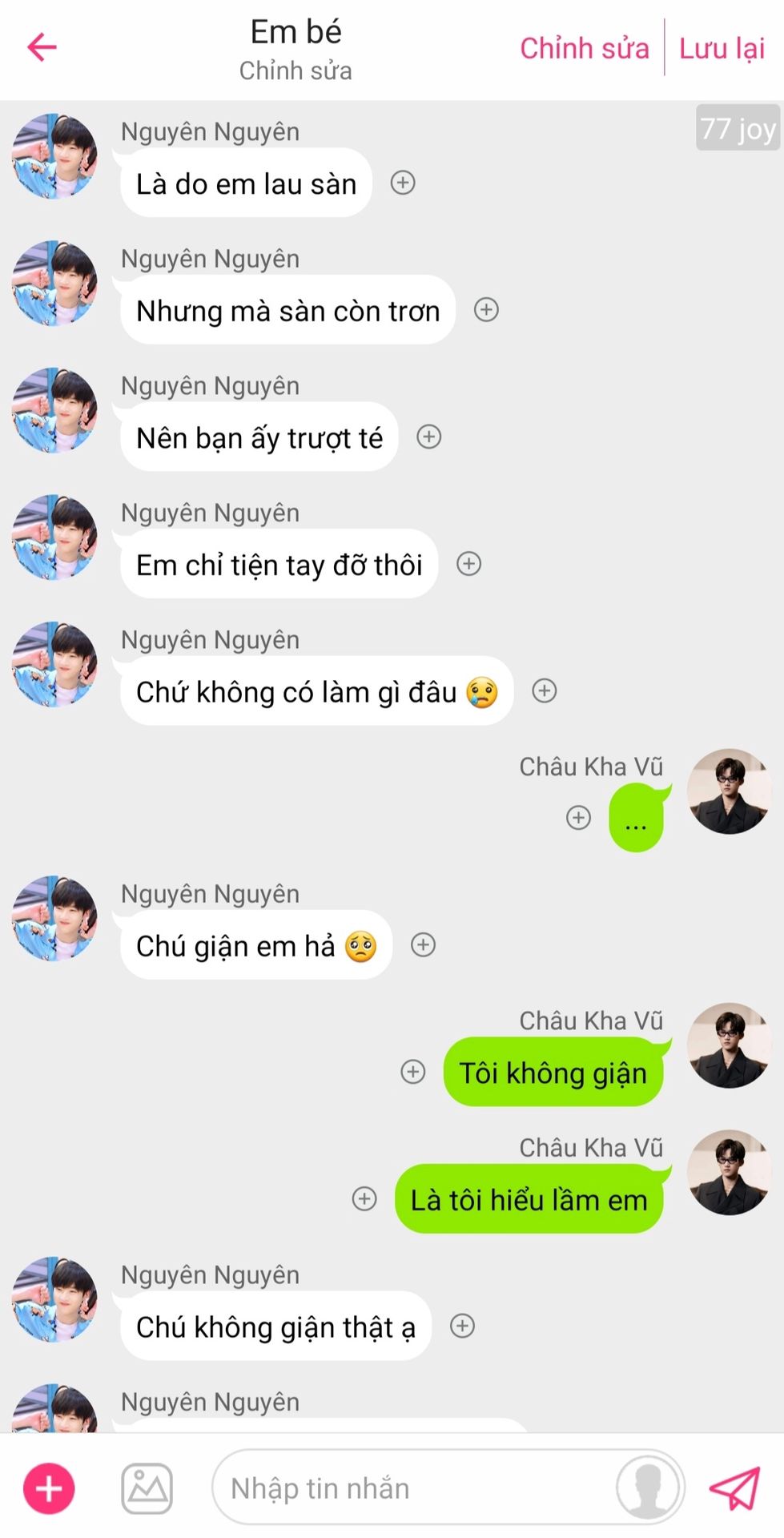Tap plus icon beside 'Tôi không giận'
This screenshot has width=784, height=1538.
pos(413,1072)
